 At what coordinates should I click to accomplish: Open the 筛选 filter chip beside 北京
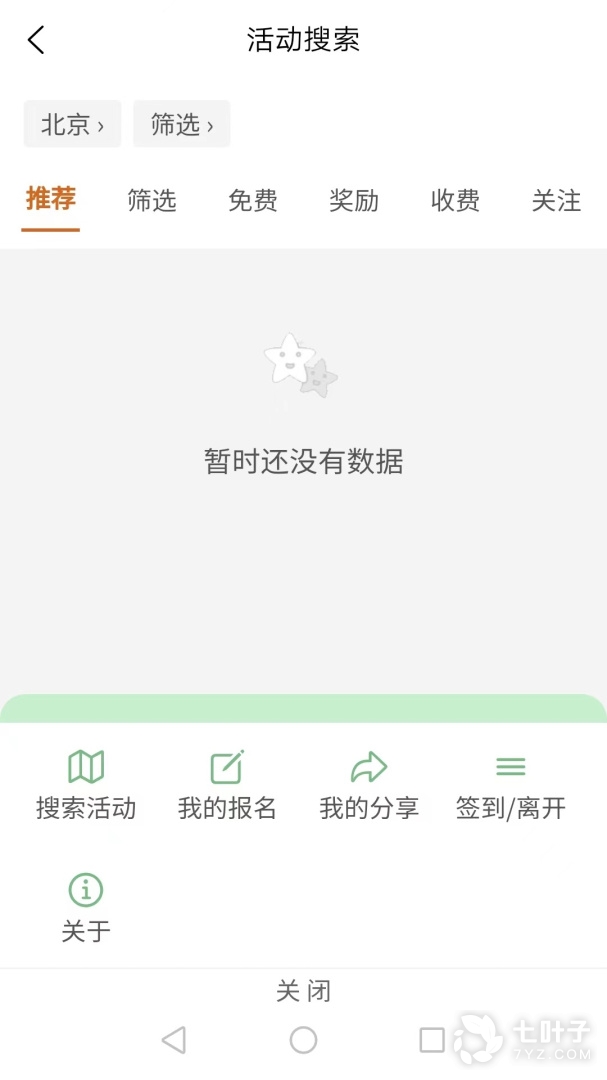(x=182, y=124)
